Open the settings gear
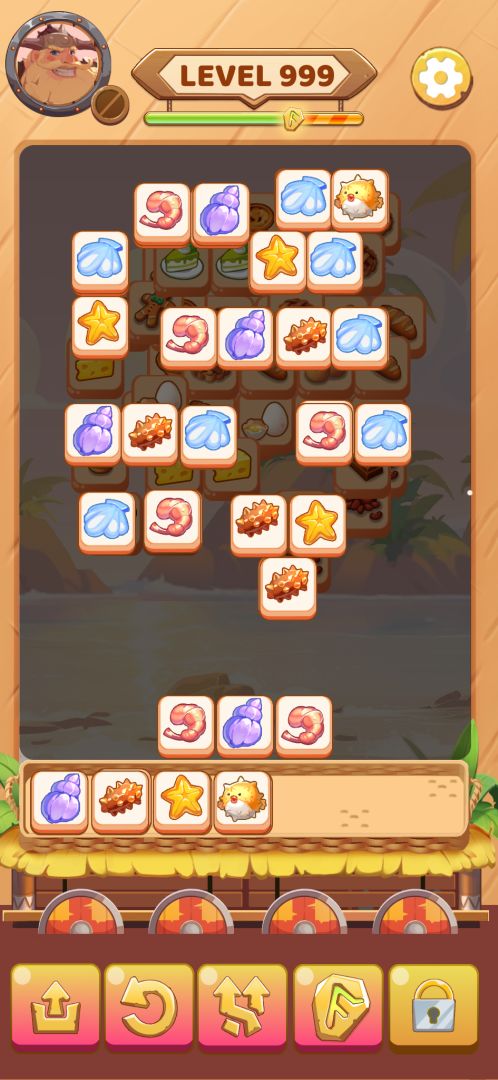 click(442, 78)
